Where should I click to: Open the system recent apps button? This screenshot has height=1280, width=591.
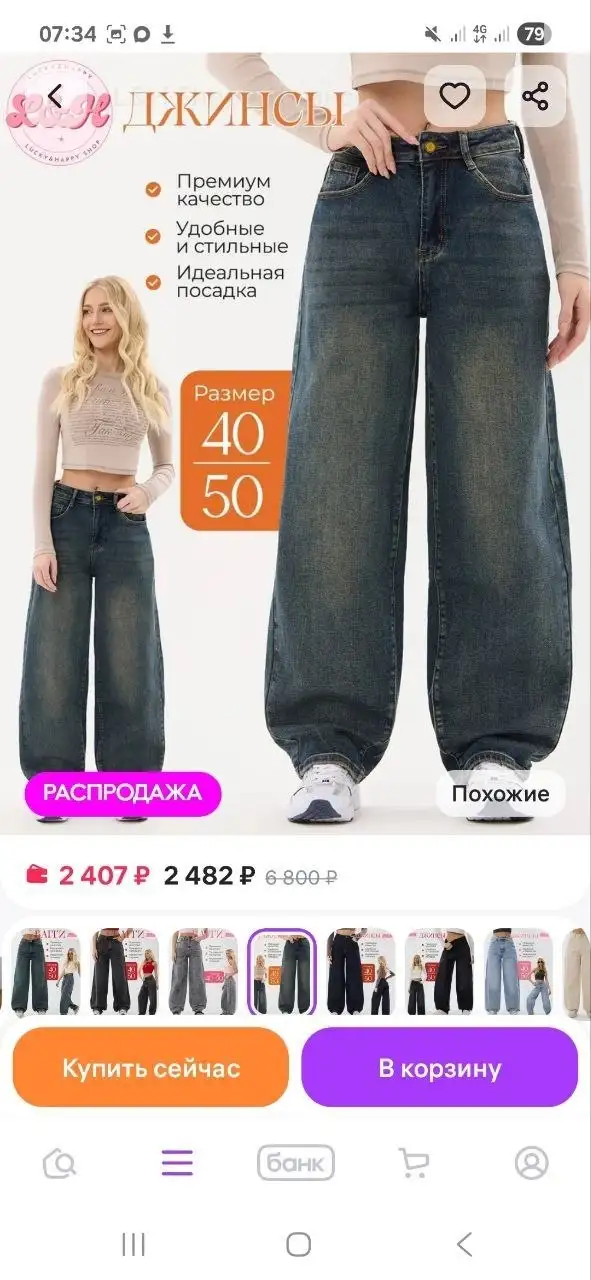click(133, 1244)
